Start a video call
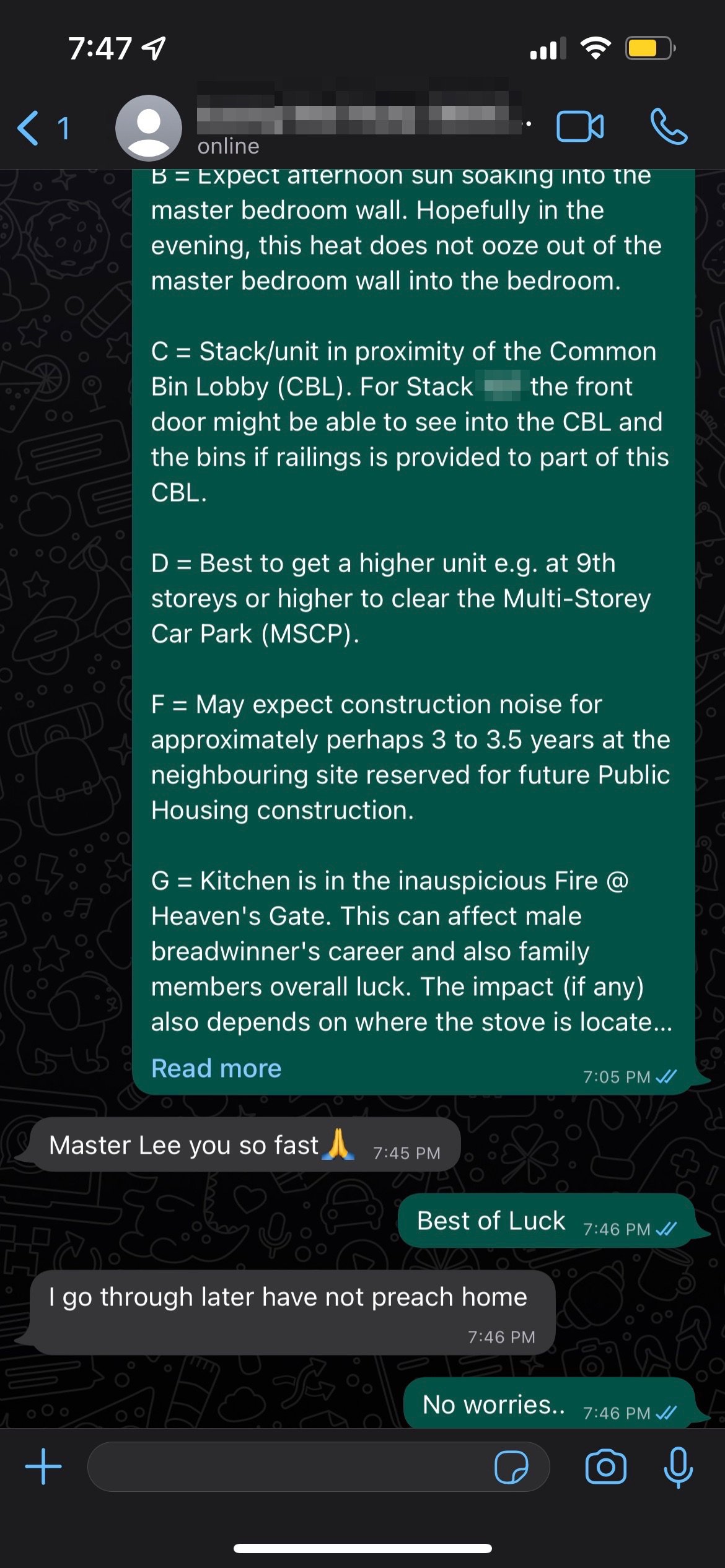725x1568 pixels. coord(580,127)
